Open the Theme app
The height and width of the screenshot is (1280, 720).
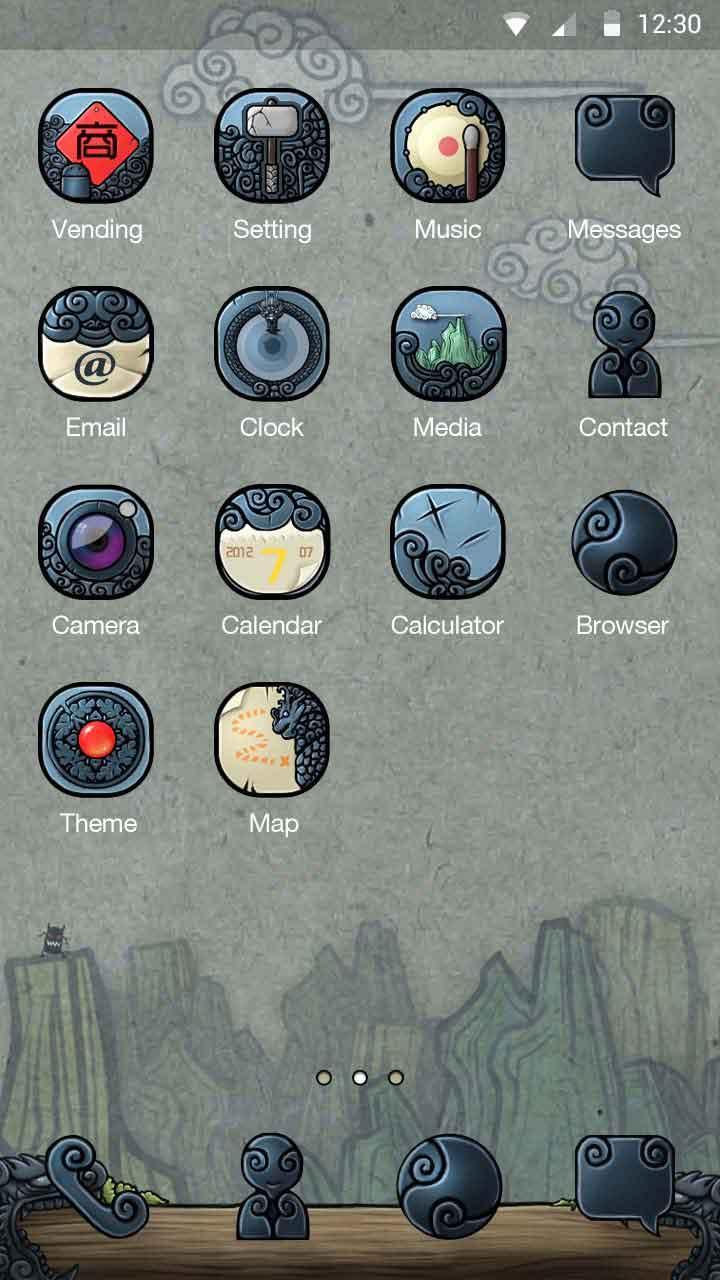pos(96,741)
